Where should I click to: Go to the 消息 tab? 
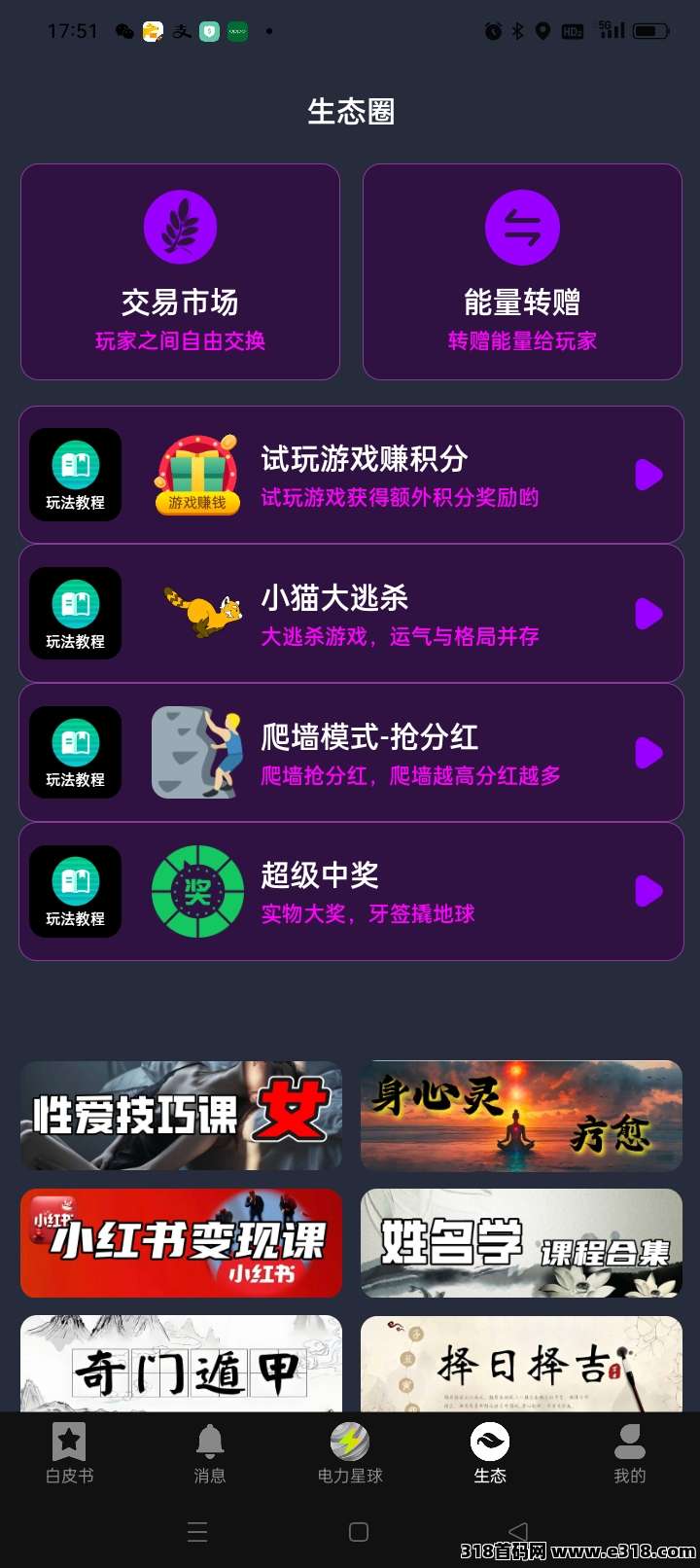[x=210, y=1453]
